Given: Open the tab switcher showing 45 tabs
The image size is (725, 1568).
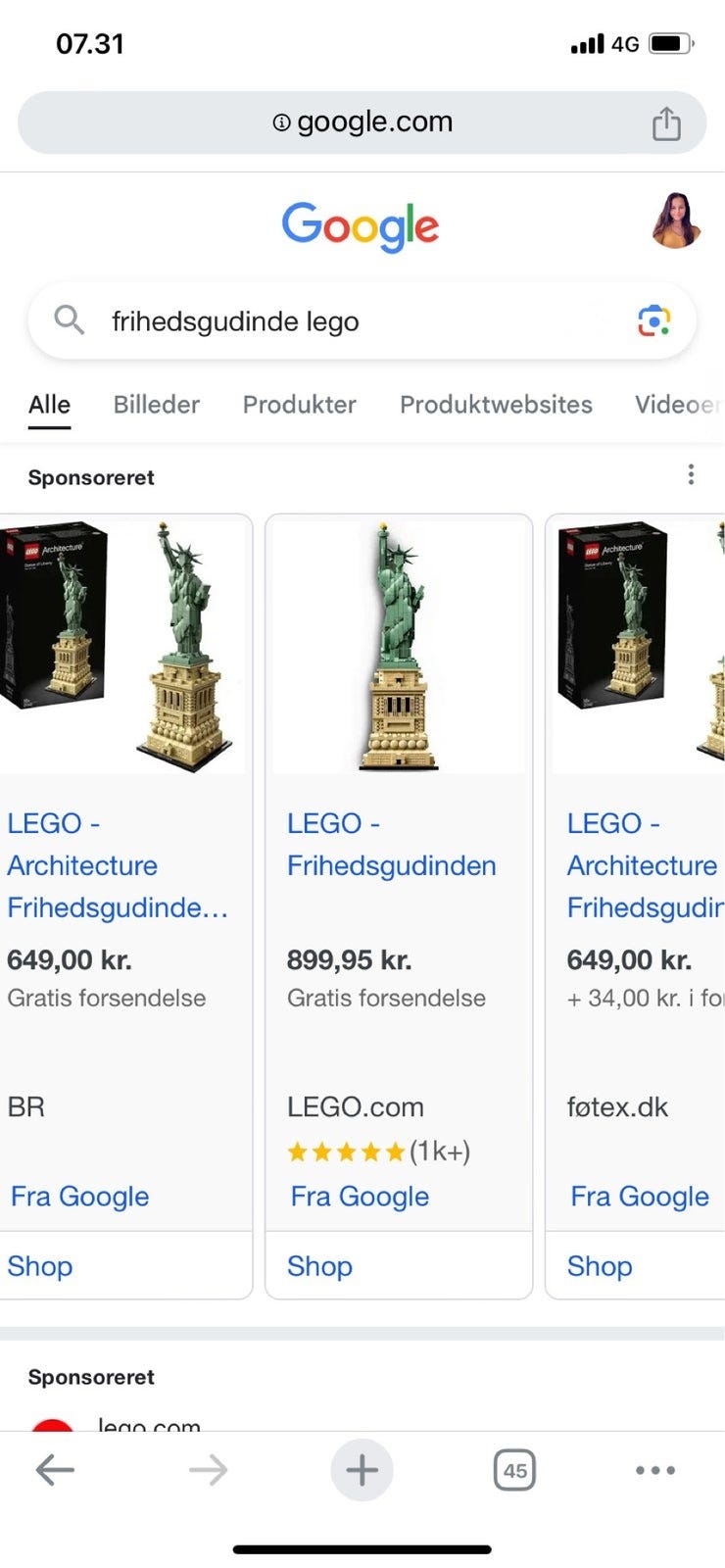Looking at the screenshot, I should 513,1470.
